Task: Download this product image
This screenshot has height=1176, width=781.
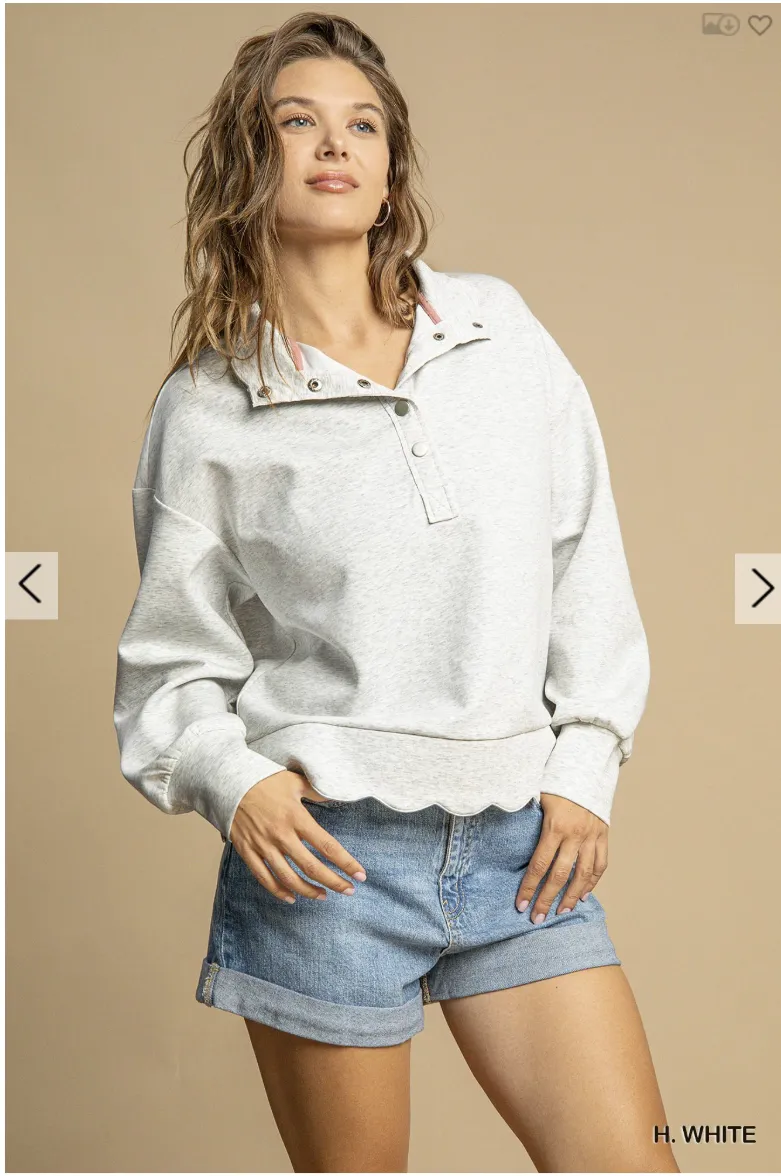Action: coord(720,25)
